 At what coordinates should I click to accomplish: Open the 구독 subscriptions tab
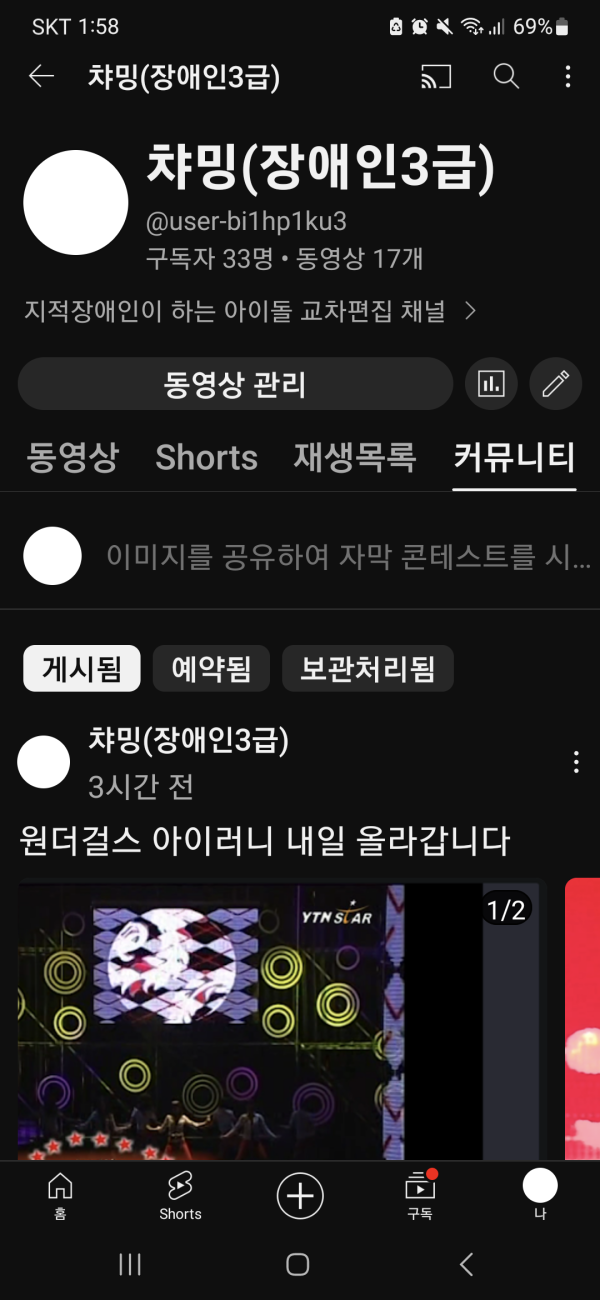pos(419,1196)
